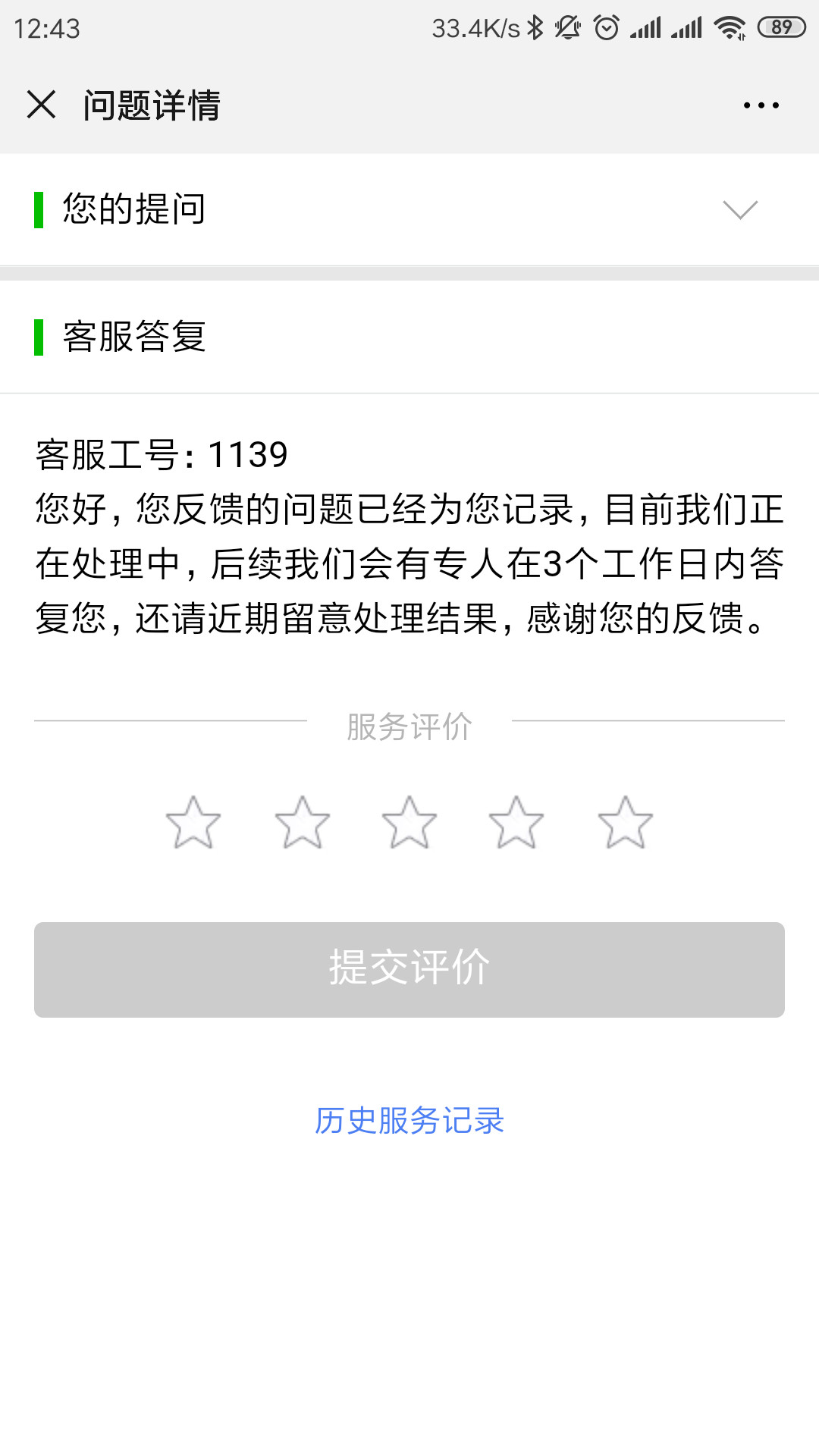
Task: Give a two-star service rating
Action: click(x=302, y=823)
